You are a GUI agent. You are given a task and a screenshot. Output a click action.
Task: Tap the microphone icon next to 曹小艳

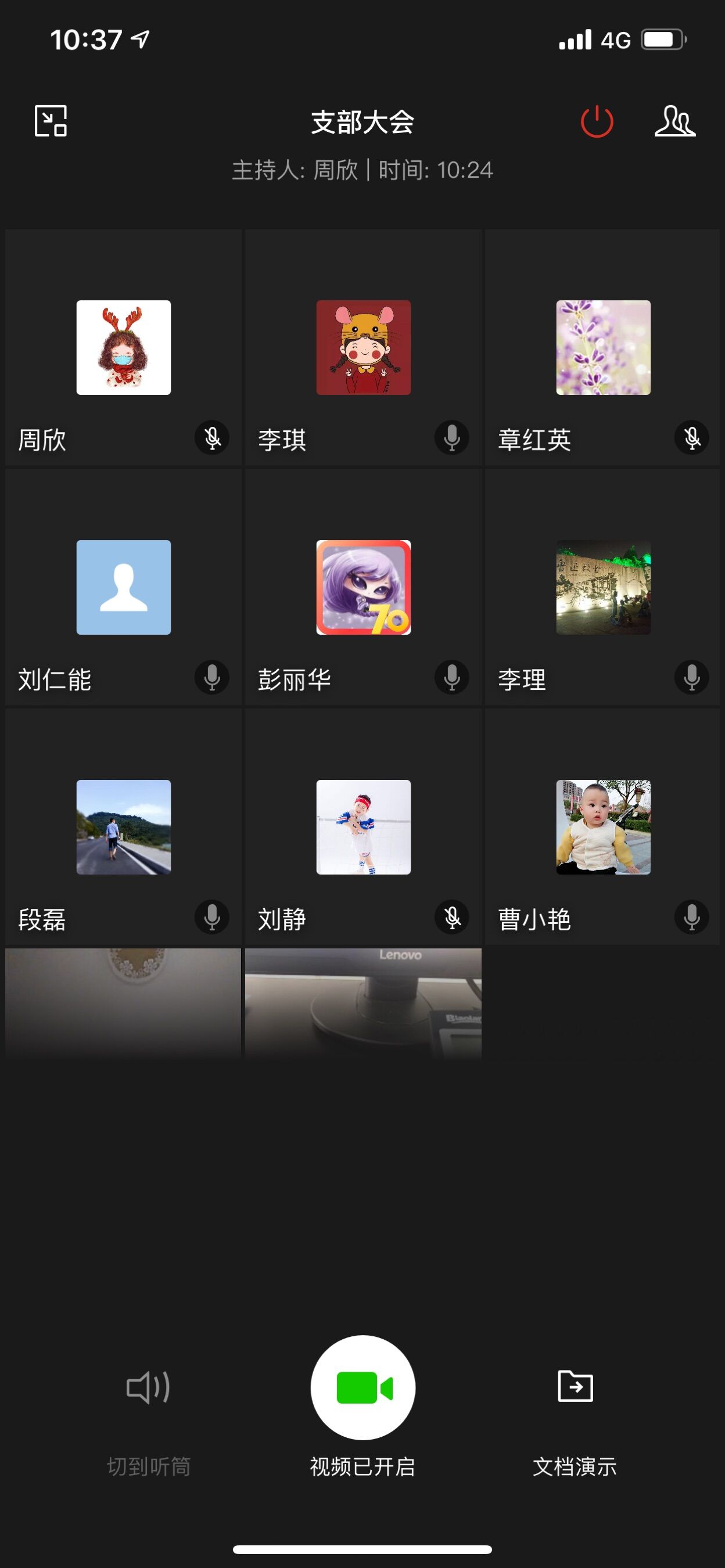point(691,918)
